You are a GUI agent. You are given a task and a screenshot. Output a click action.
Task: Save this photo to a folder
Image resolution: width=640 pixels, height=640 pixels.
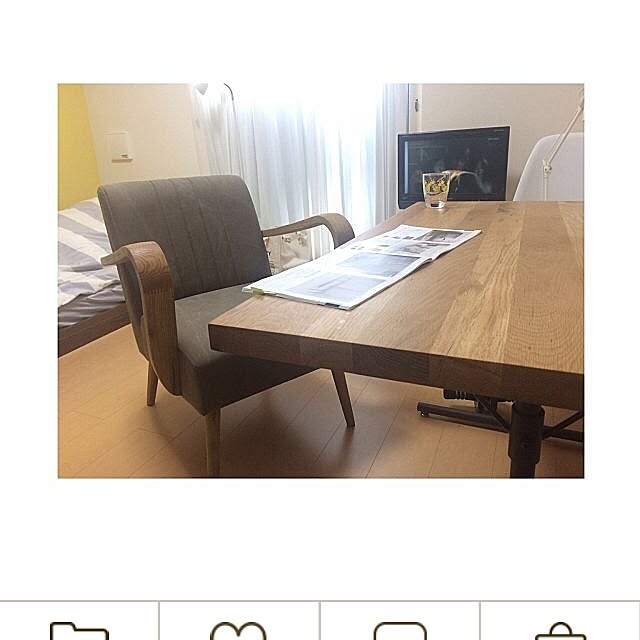coord(79,627)
